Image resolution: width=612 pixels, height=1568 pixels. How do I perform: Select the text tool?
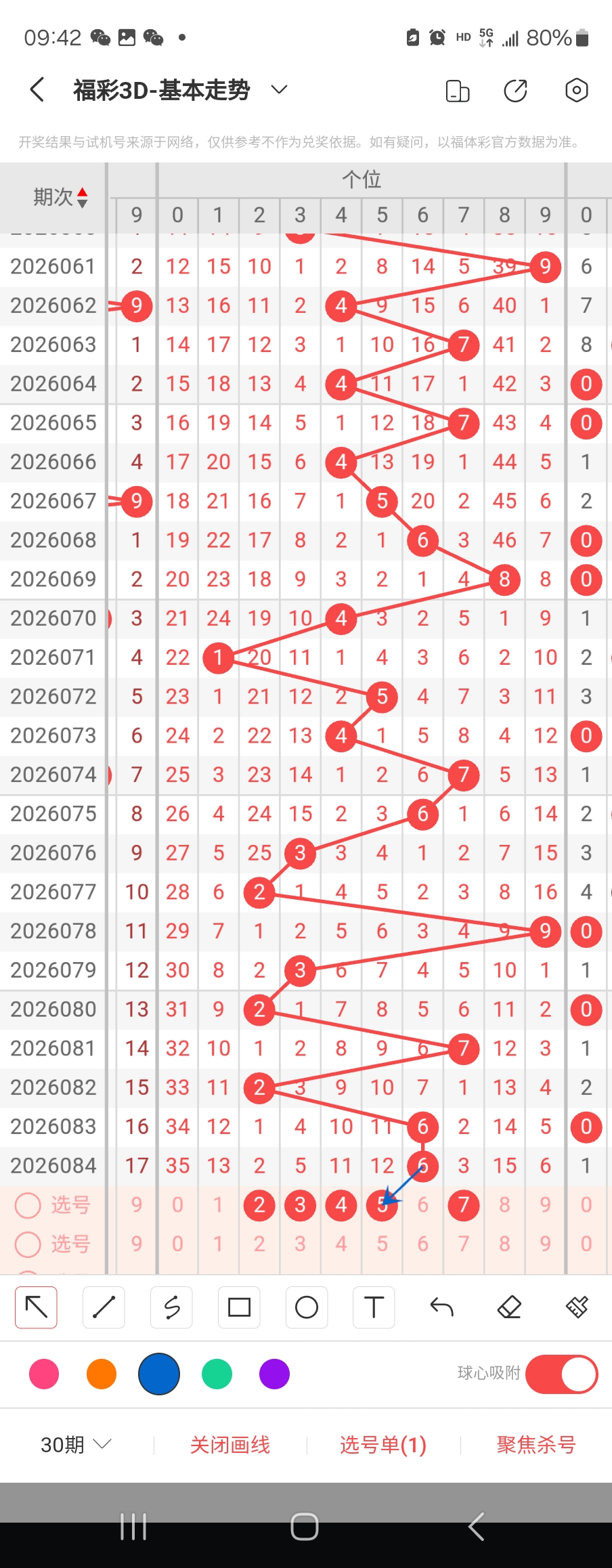pos(374,1307)
